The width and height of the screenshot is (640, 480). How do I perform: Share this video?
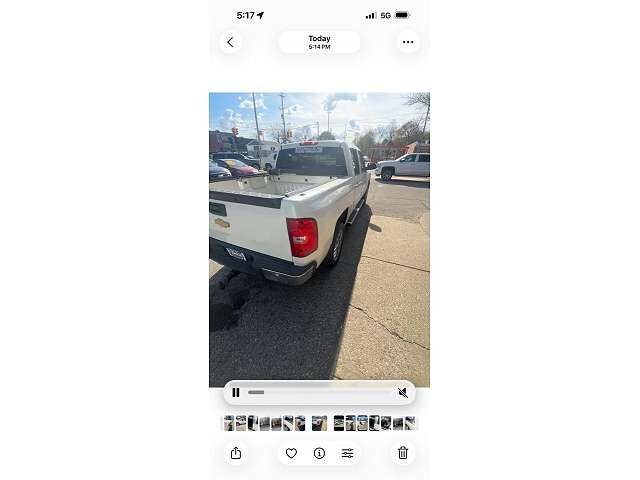click(x=236, y=453)
